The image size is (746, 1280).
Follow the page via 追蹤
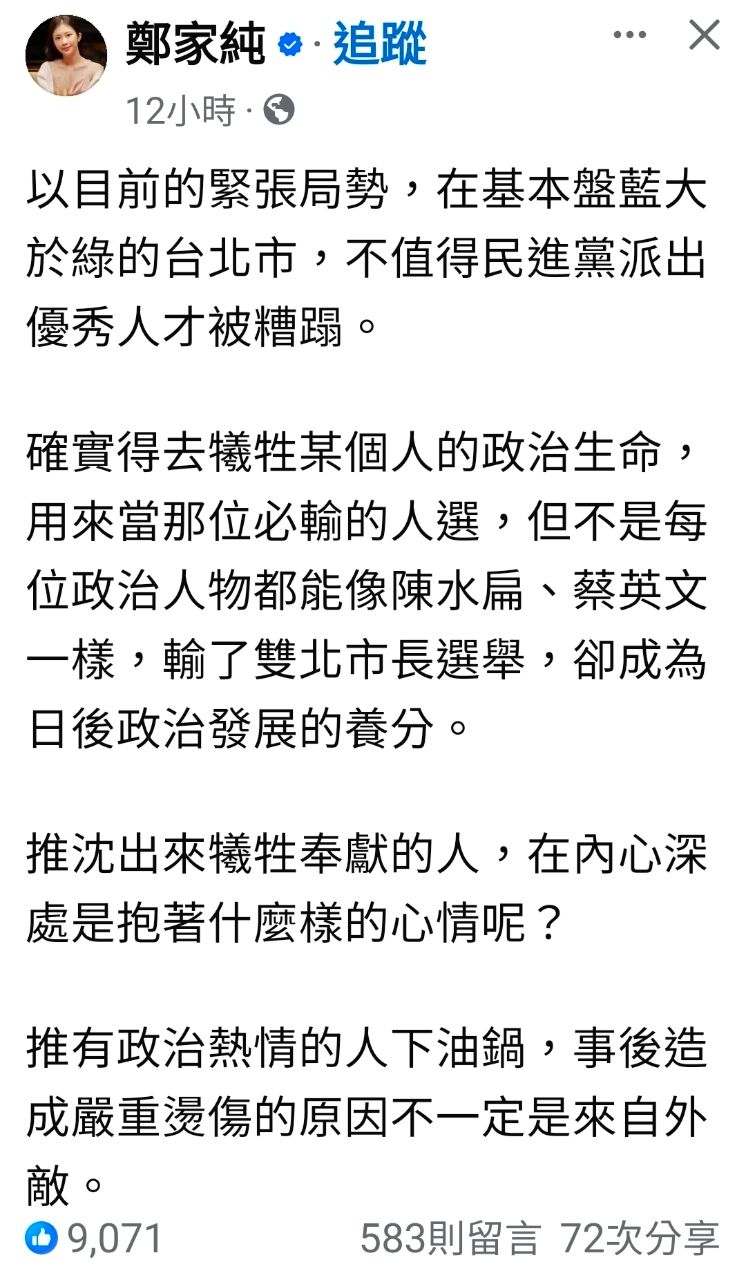coord(380,43)
